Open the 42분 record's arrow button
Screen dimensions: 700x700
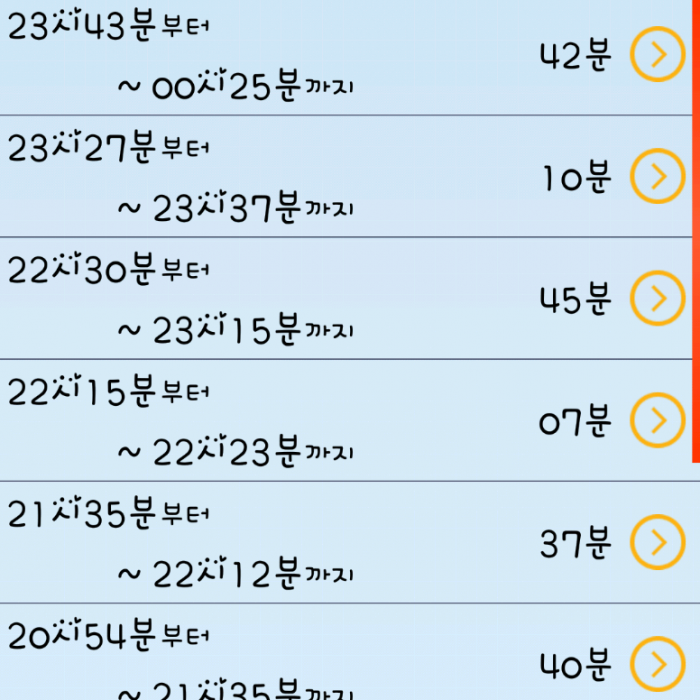(x=658, y=55)
